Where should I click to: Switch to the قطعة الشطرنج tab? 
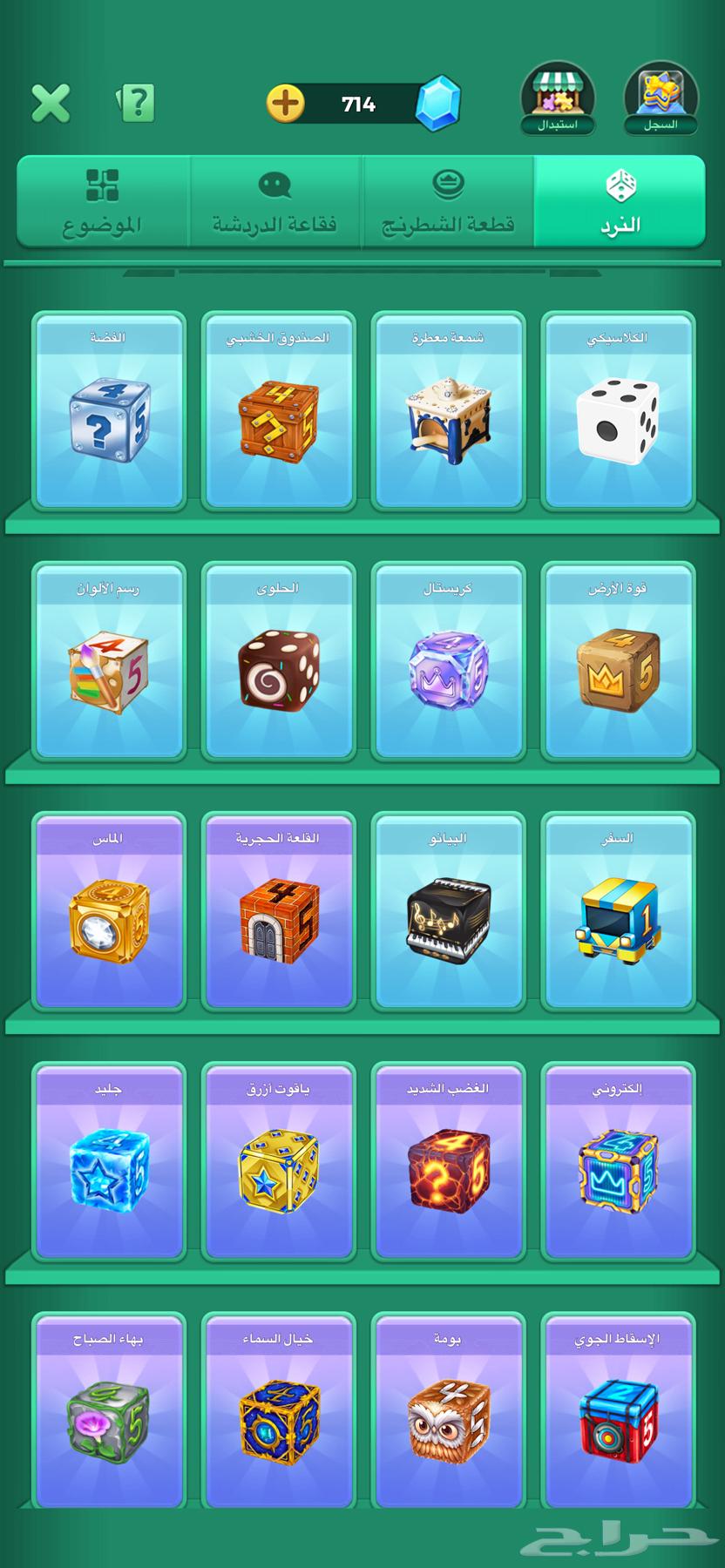click(x=448, y=202)
